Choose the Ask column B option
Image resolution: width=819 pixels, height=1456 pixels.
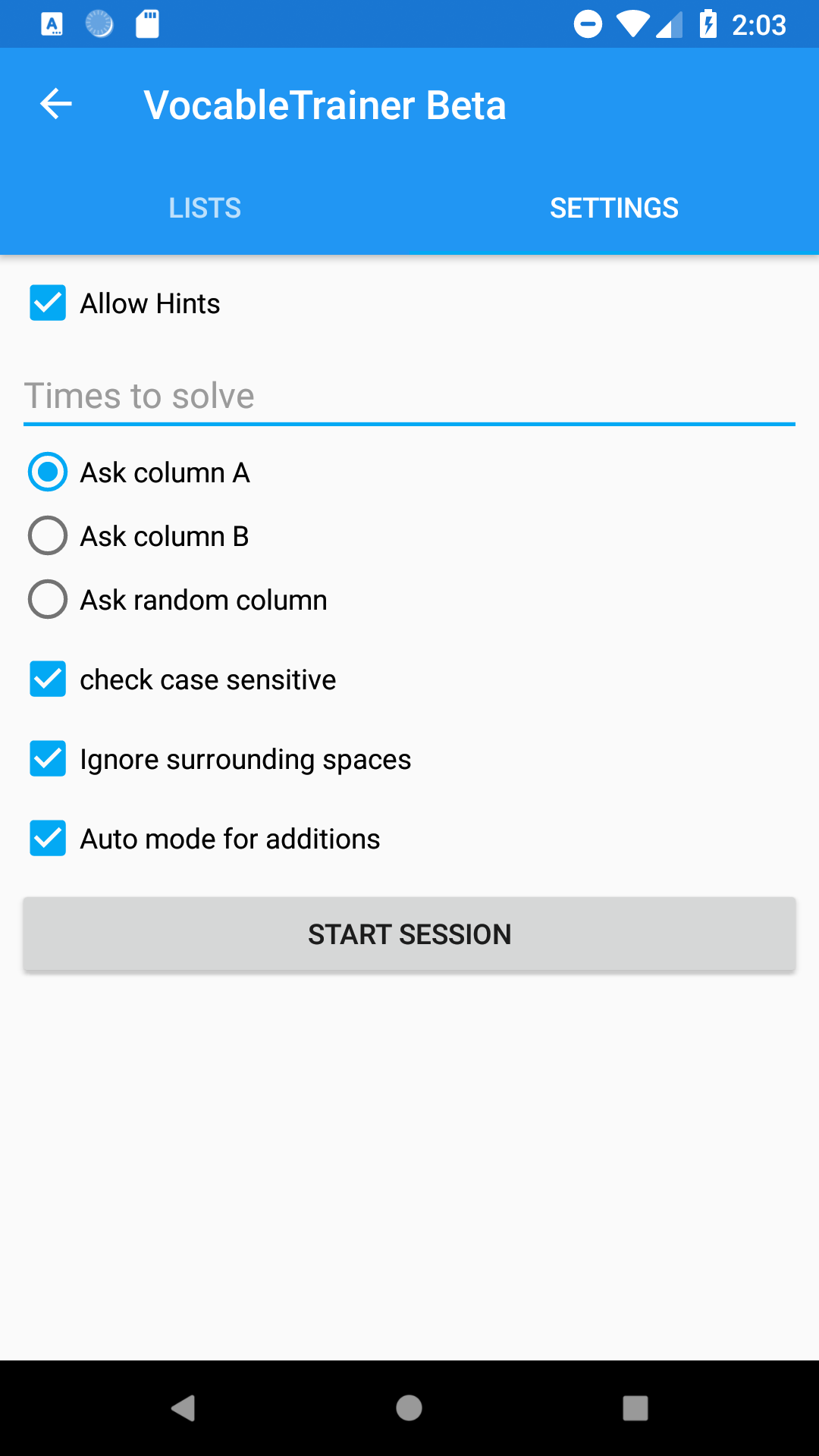48,535
